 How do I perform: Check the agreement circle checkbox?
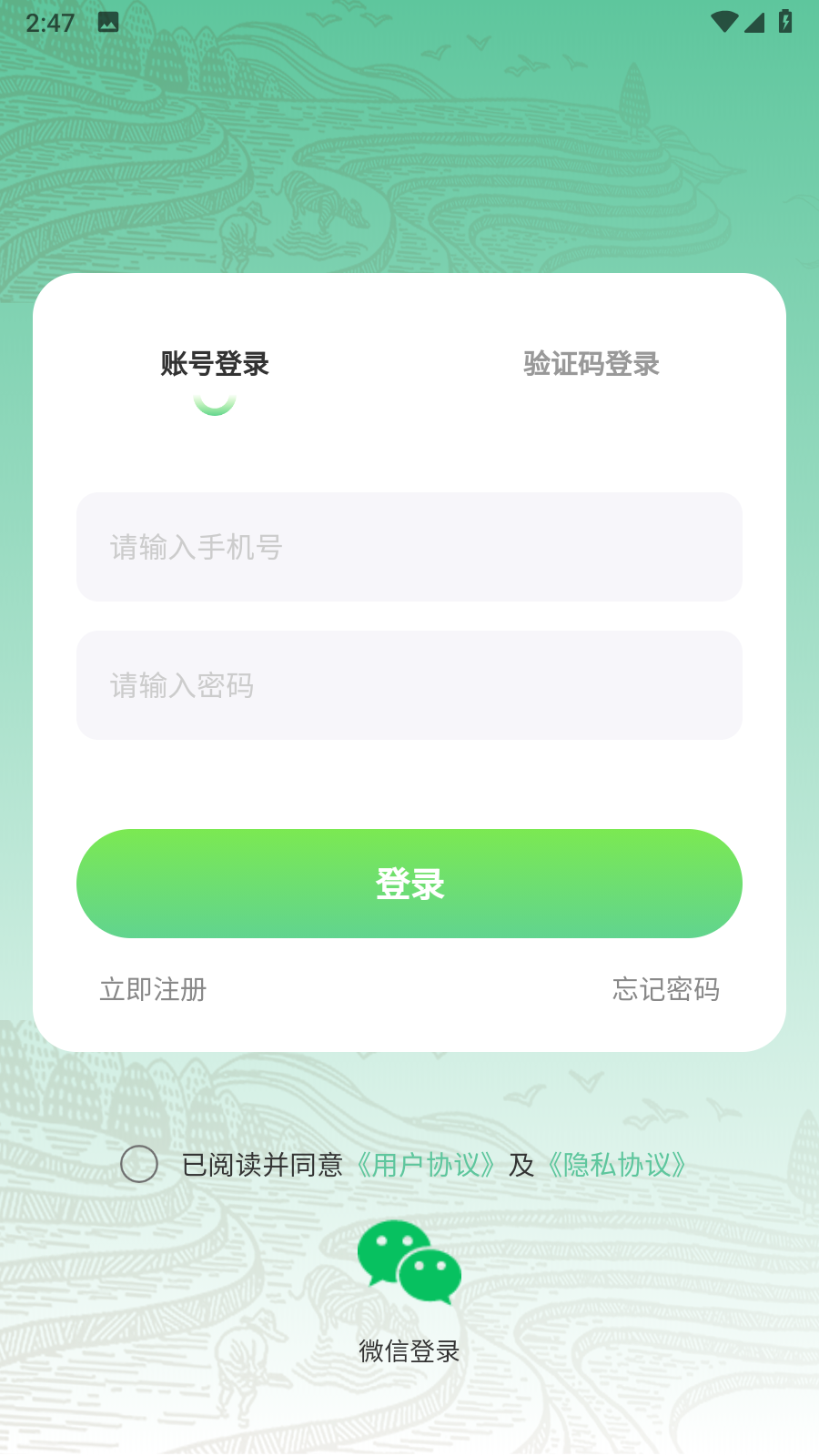point(139,1165)
